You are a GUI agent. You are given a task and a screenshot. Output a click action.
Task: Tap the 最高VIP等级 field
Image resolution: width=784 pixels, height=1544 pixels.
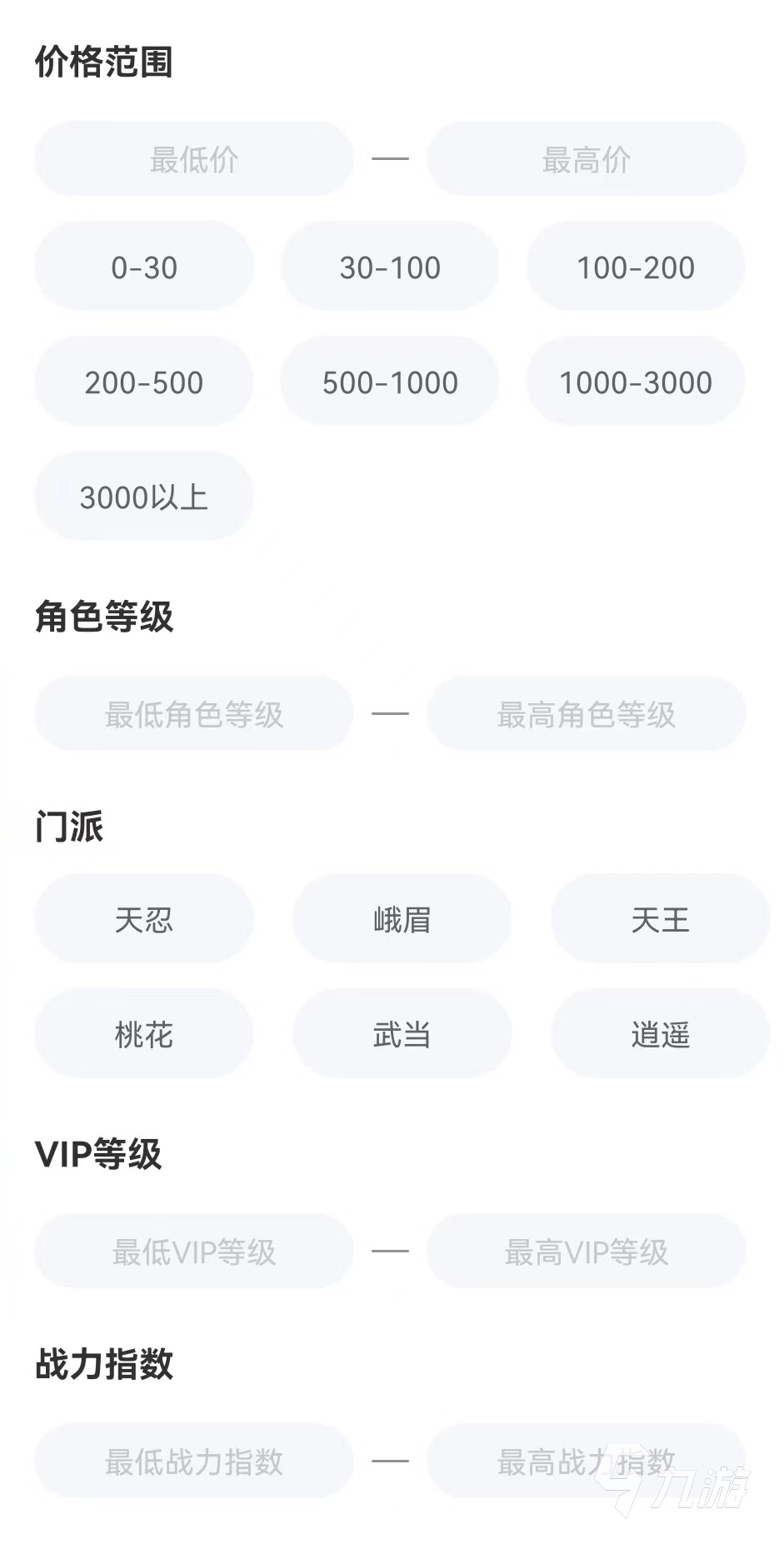586,1252
